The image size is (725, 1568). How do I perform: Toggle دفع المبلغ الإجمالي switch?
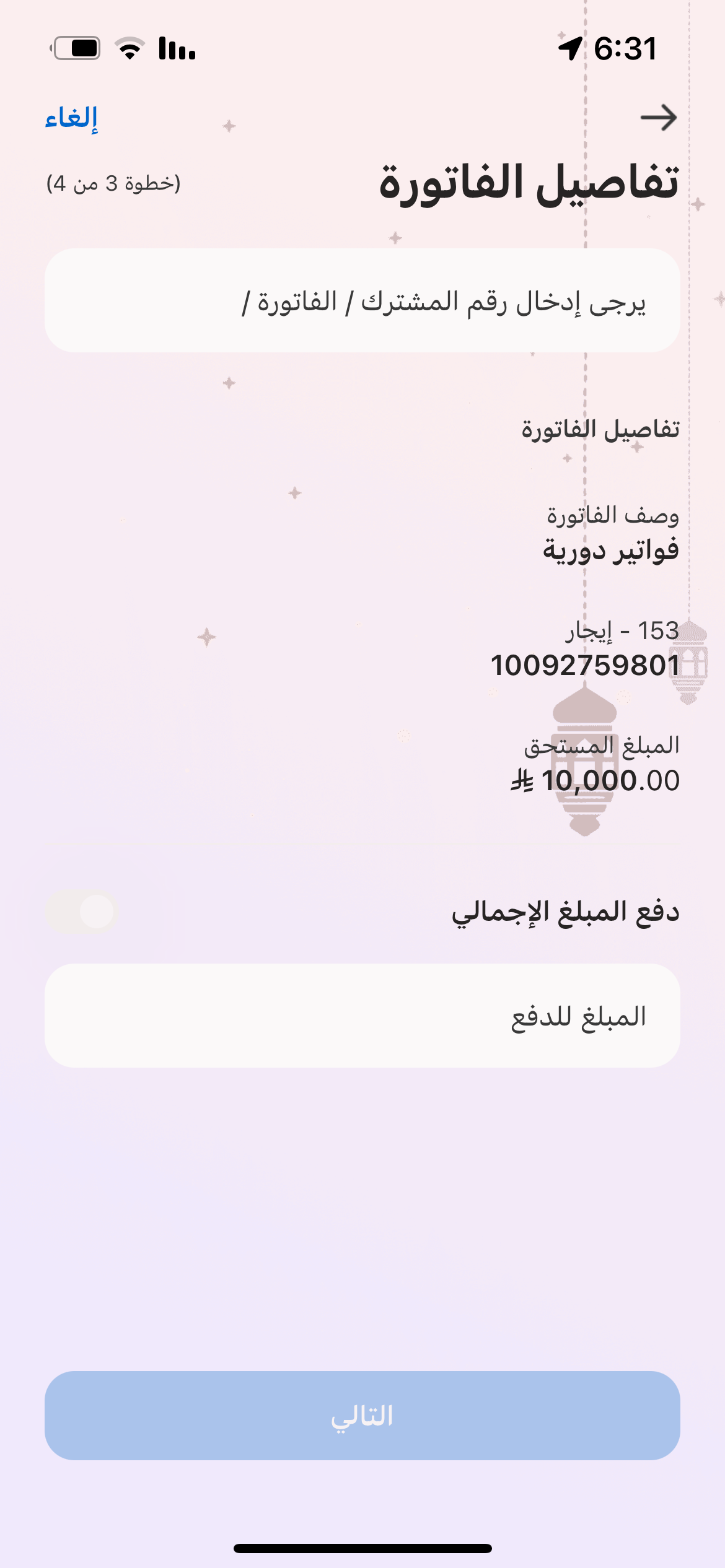pyautogui.click(x=82, y=912)
